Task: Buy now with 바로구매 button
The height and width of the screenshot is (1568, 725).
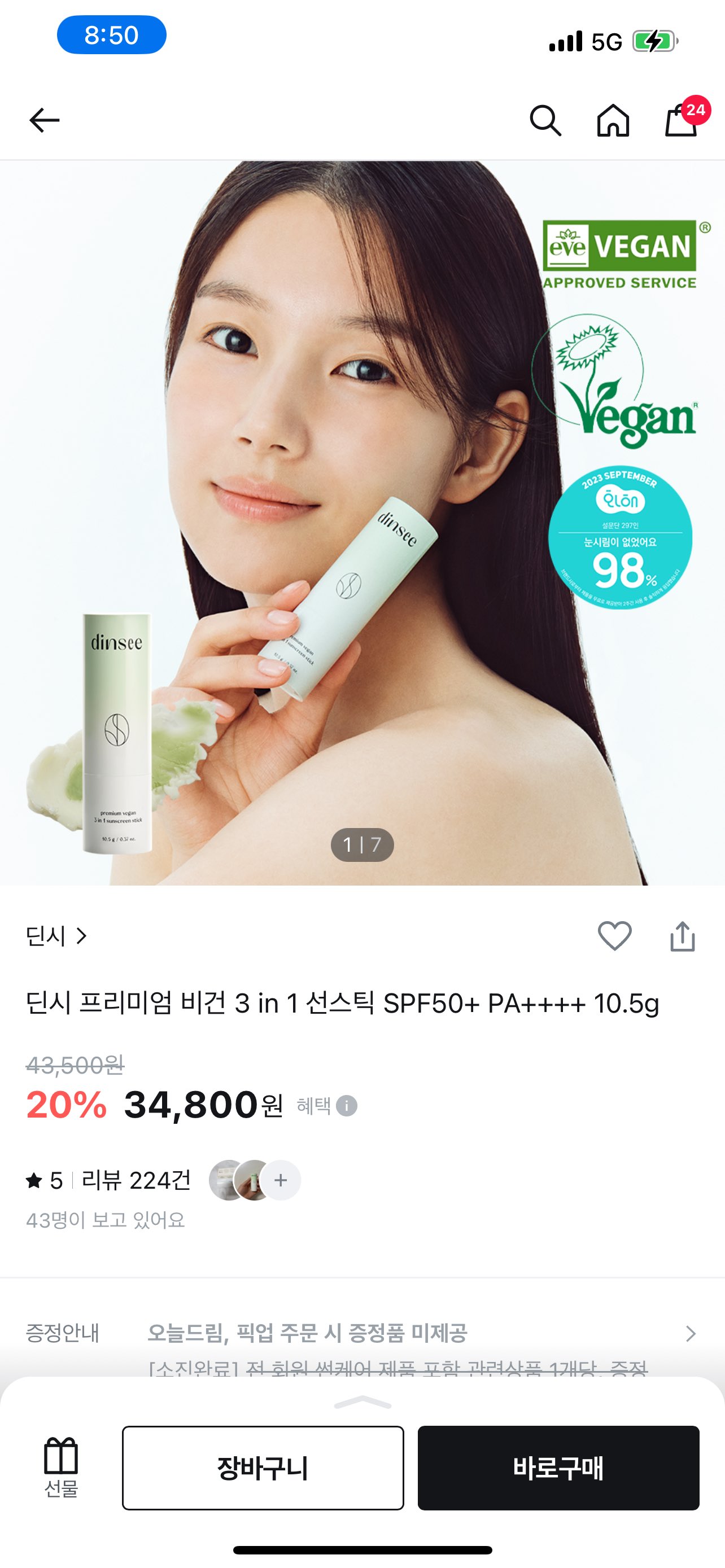Action: click(558, 1468)
